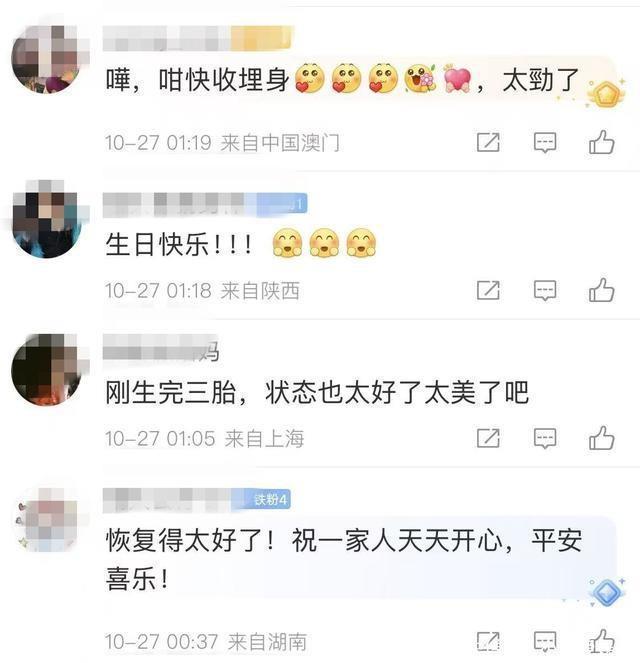The height and width of the screenshot is (663, 640).
Task: Reply to the comment from 中国澳门
Action: [545, 143]
